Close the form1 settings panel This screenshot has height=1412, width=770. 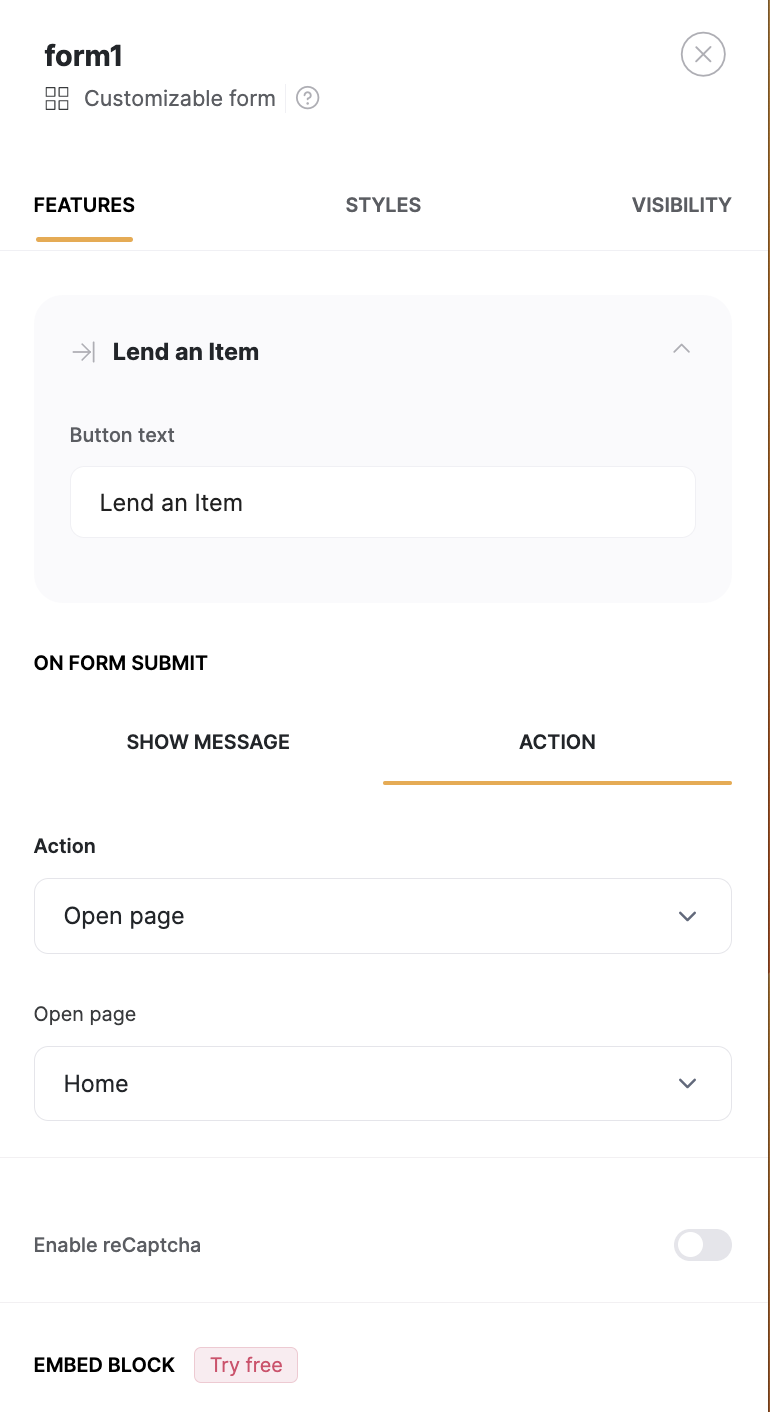pos(703,54)
